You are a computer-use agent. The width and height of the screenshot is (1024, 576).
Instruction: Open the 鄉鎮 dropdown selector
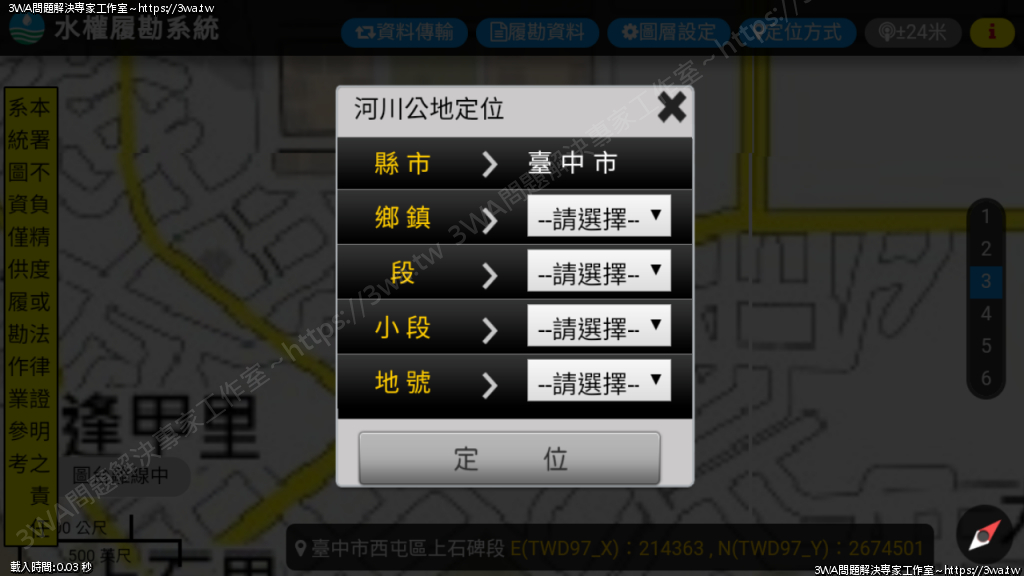coord(598,217)
